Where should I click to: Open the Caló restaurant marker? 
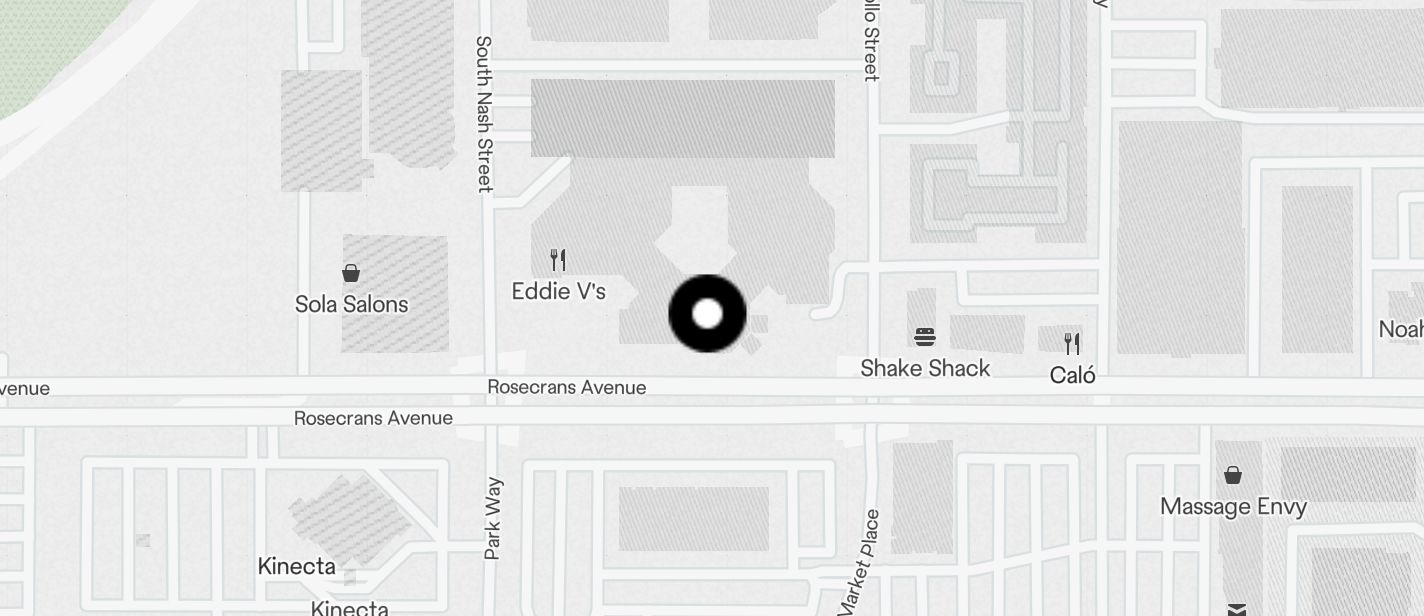(1072, 345)
